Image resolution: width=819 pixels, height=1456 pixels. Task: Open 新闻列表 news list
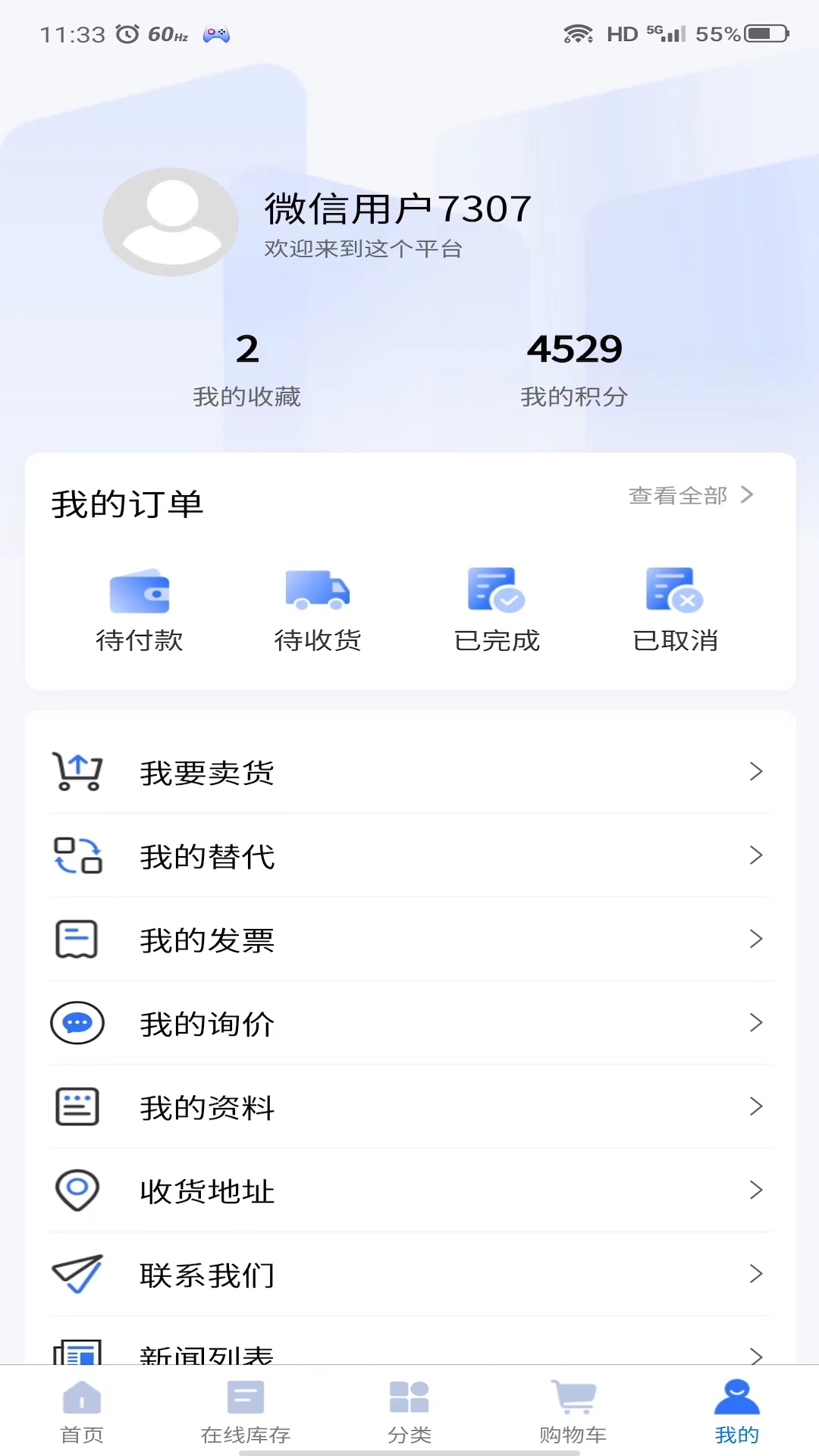(x=207, y=1354)
